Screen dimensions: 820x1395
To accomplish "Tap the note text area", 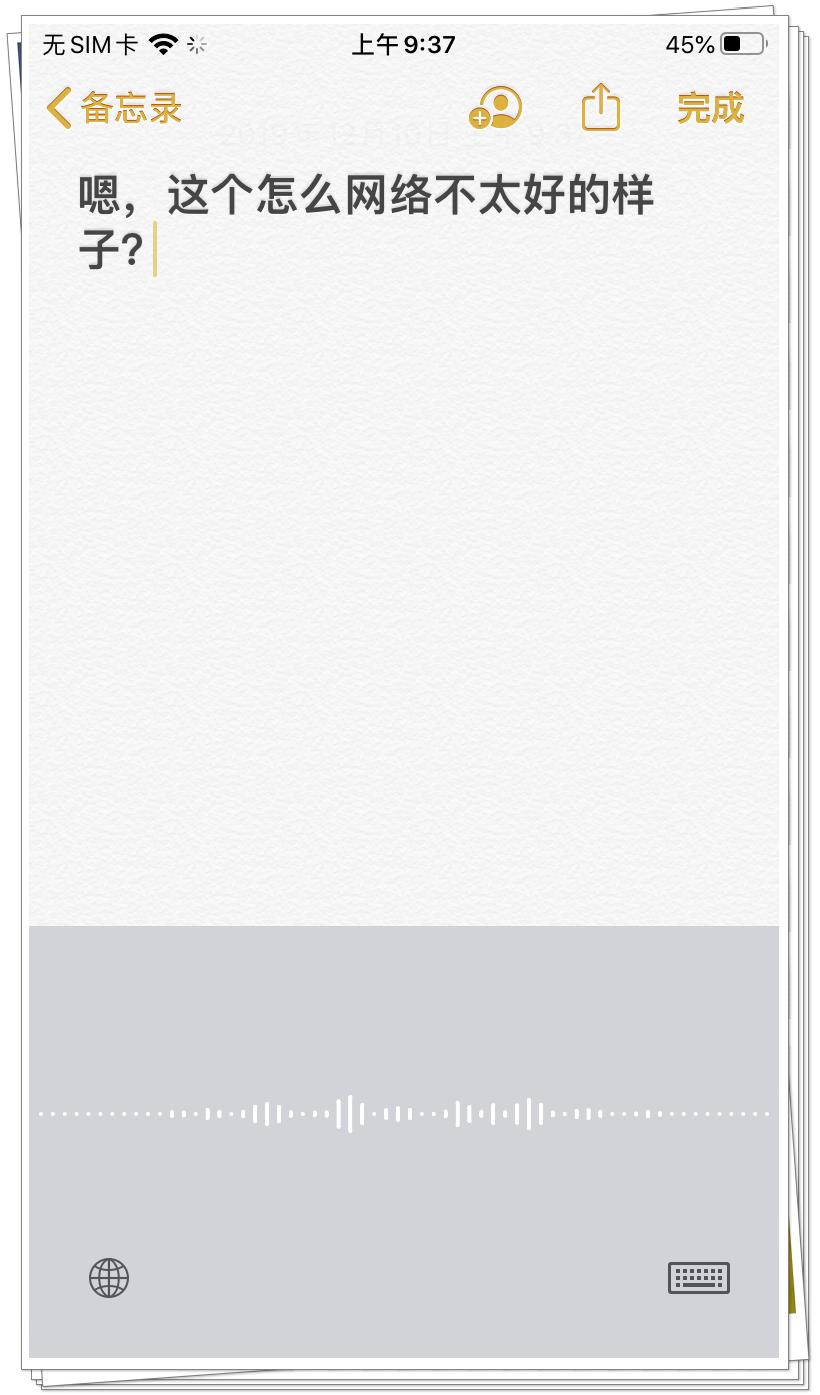I will click(400, 550).
